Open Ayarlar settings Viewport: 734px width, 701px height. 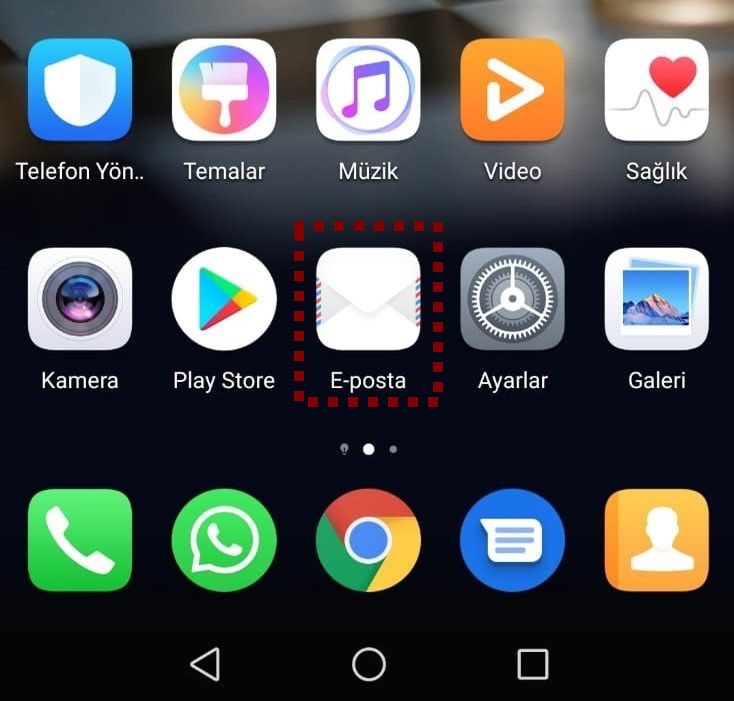click(x=512, y=299)
